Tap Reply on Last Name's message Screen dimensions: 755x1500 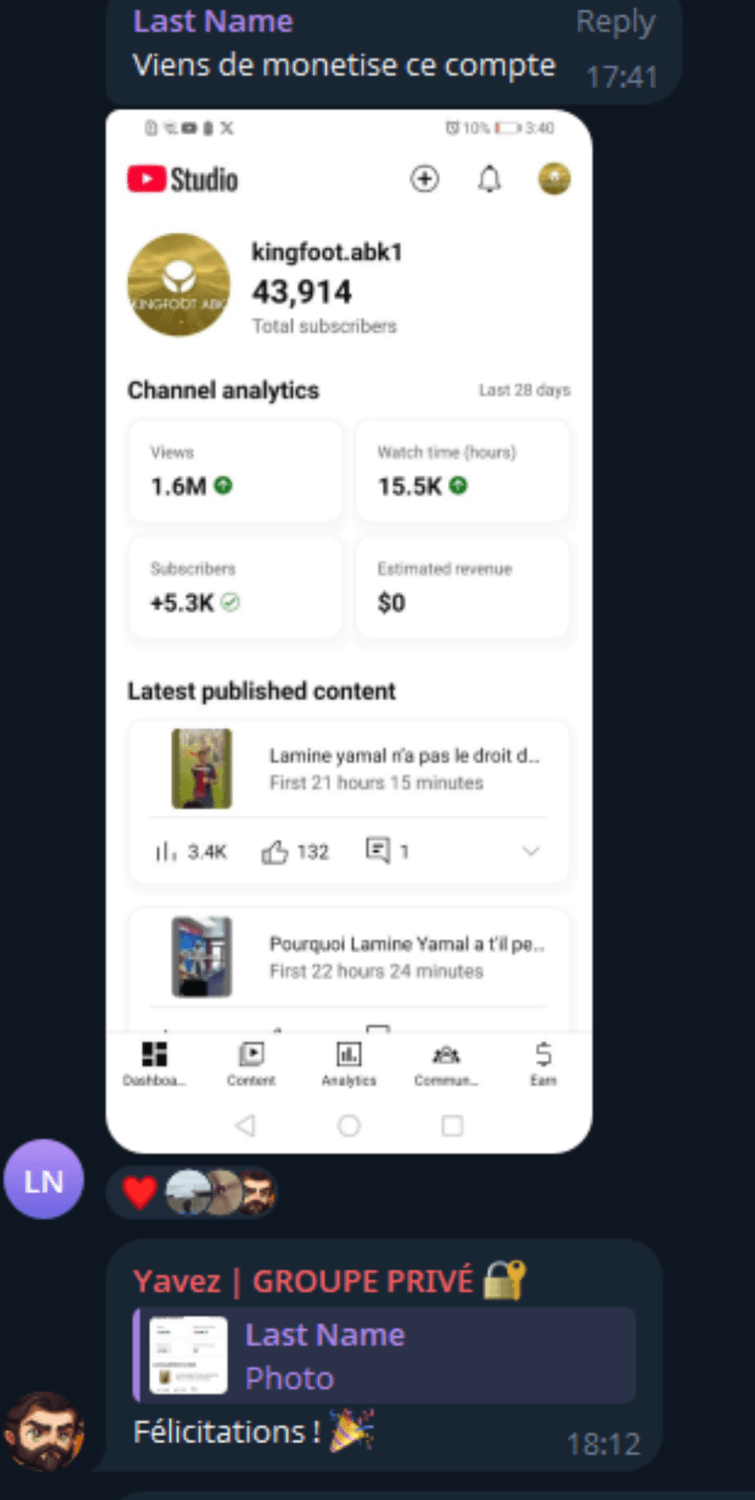615,22
